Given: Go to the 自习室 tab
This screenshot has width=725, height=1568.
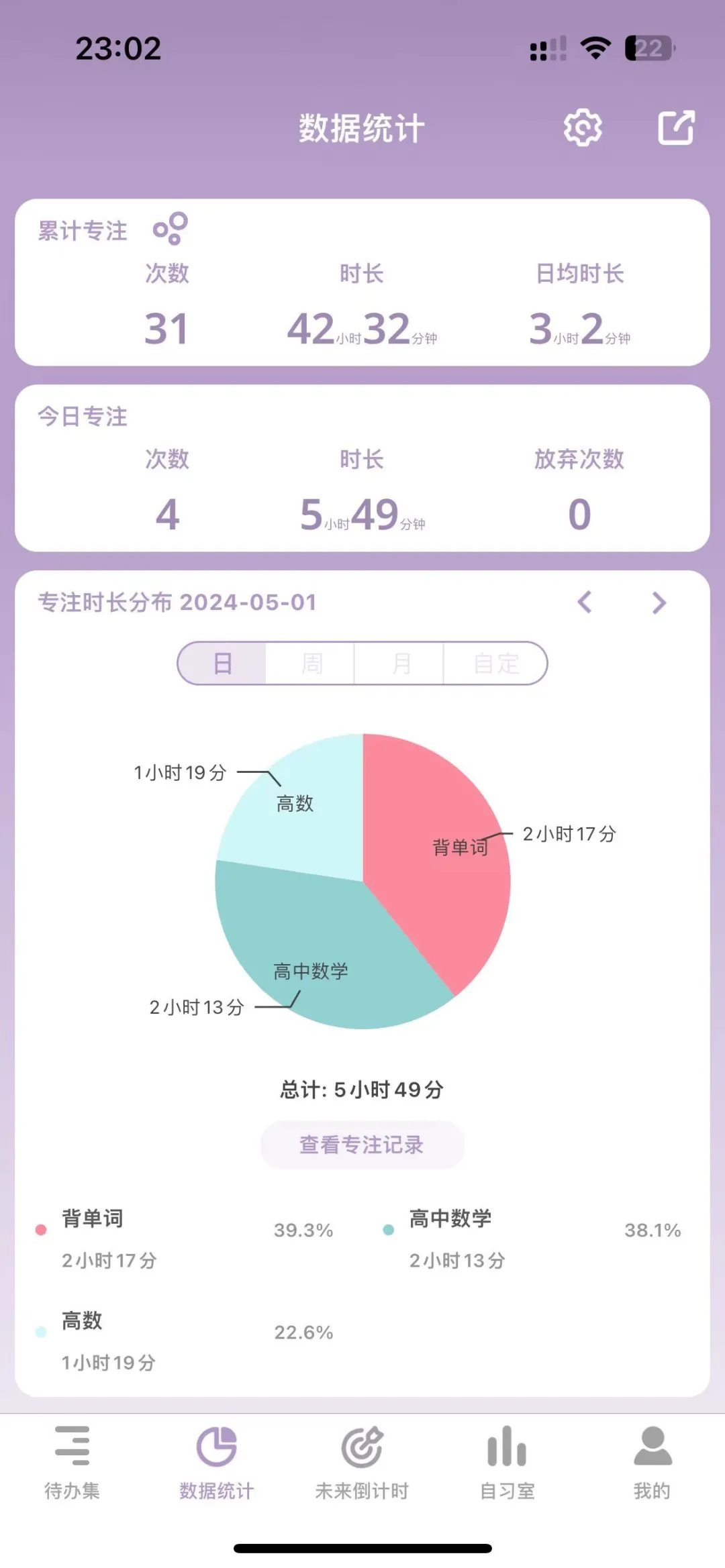Looking at the screenshot, I should [x=507, y=1463].
